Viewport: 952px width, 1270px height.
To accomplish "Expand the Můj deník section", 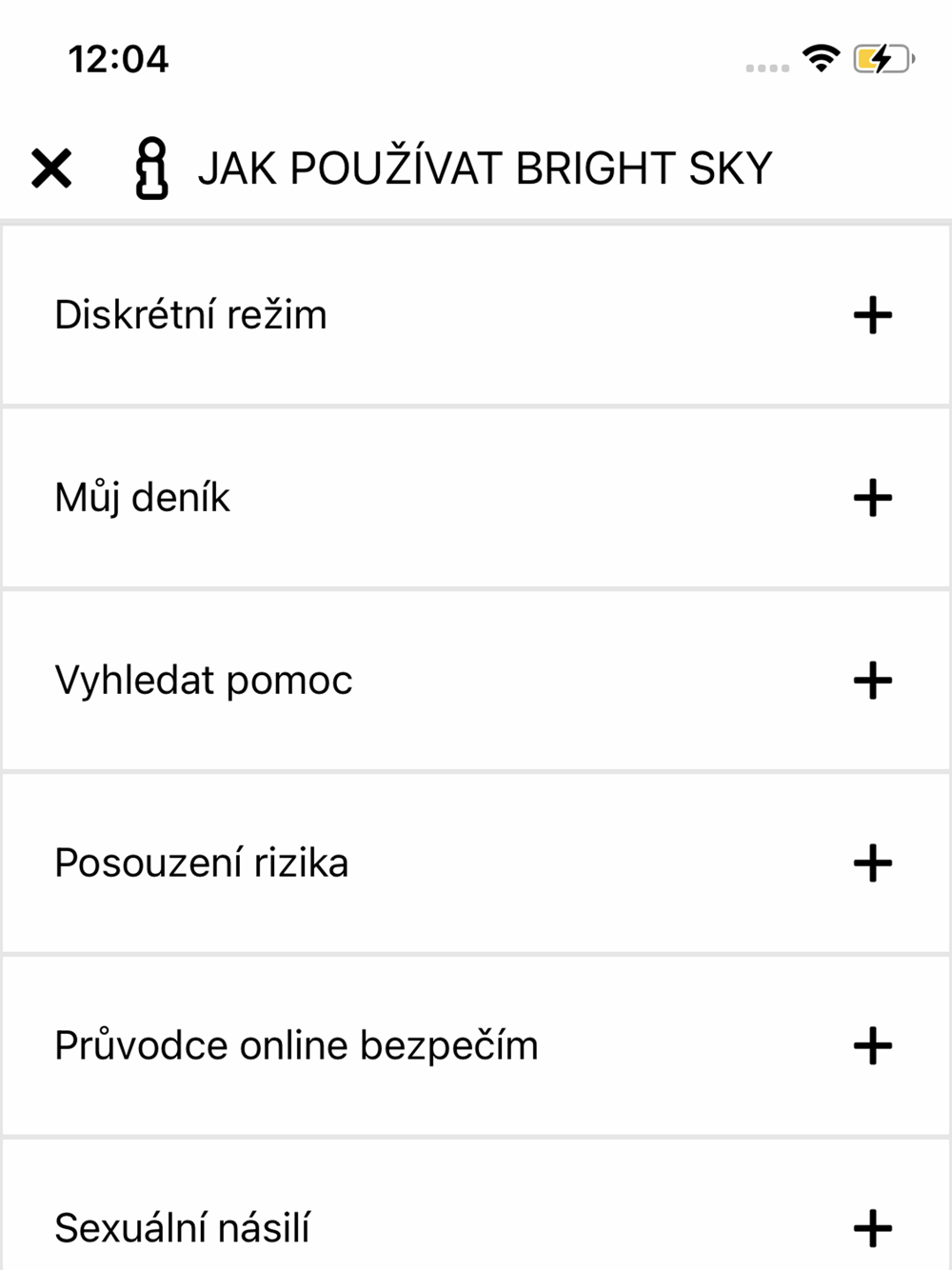I will [x=872, y=498].
